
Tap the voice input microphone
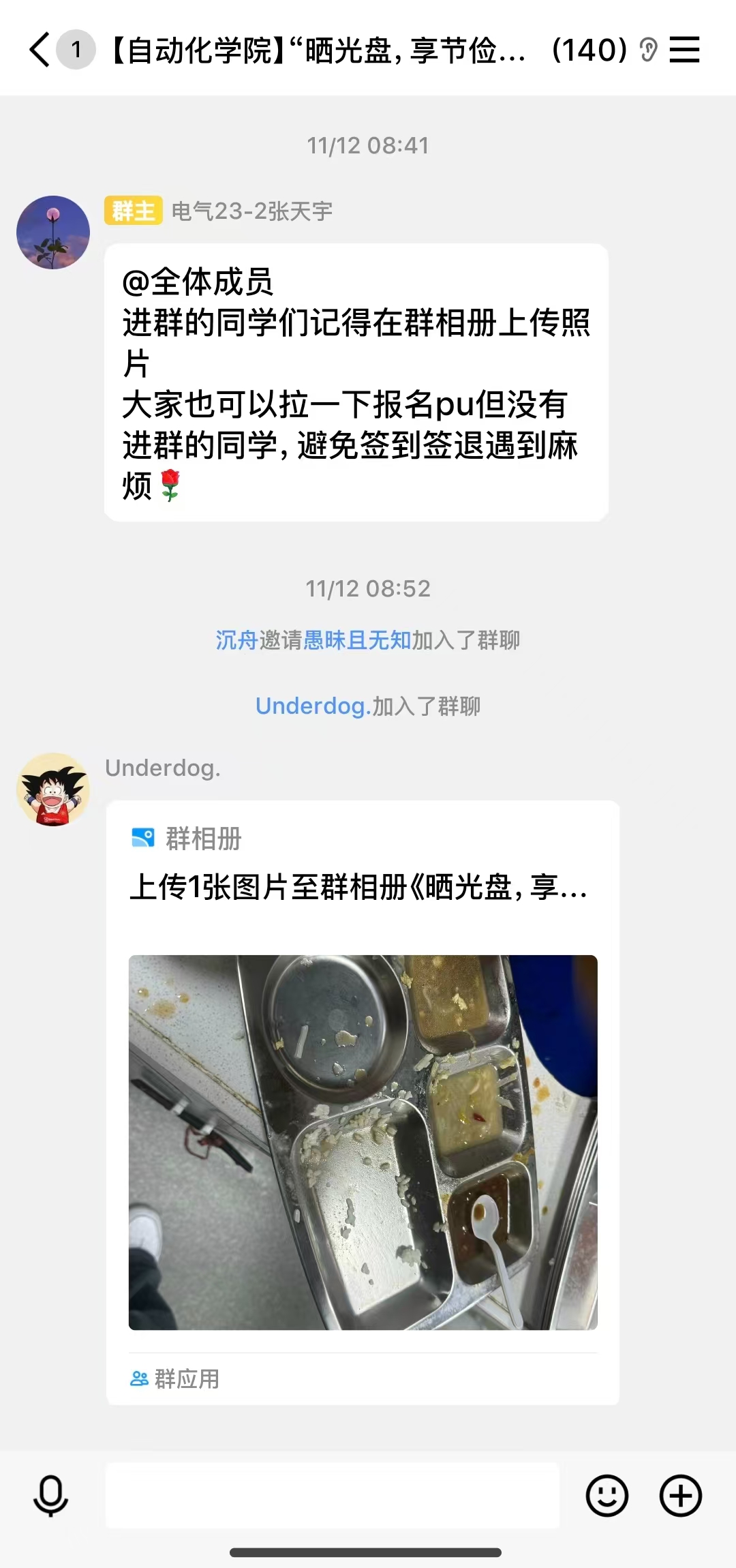(x=51, y=1496)
